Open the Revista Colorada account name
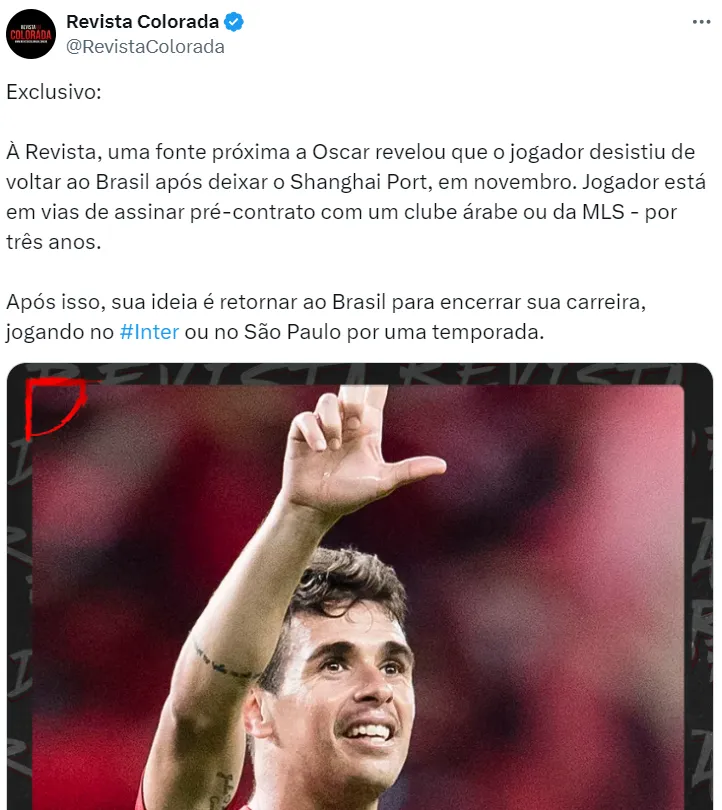This screenshot has height=810, width=722. click(x=142, y=22)
